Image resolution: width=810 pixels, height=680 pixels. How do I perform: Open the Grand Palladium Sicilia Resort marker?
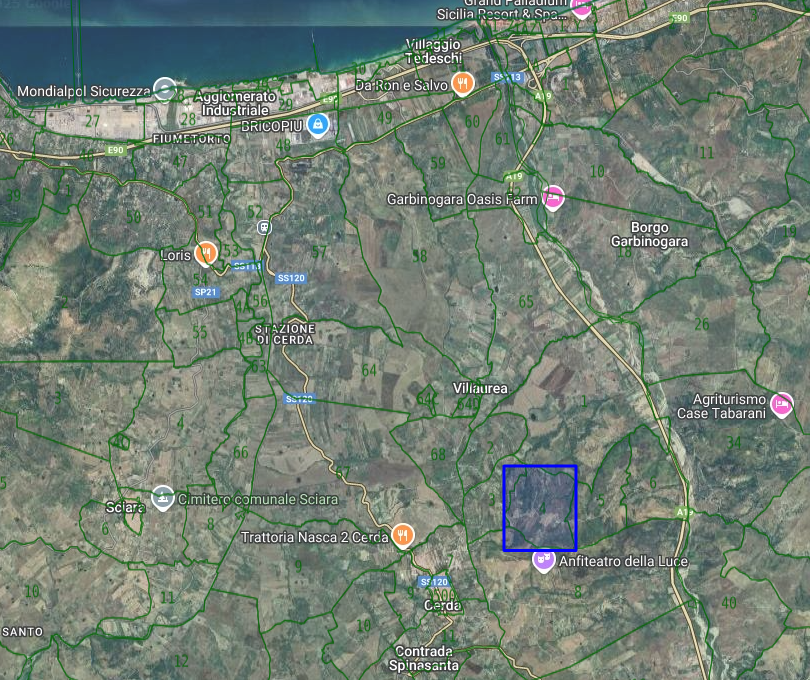coord(581,6)
